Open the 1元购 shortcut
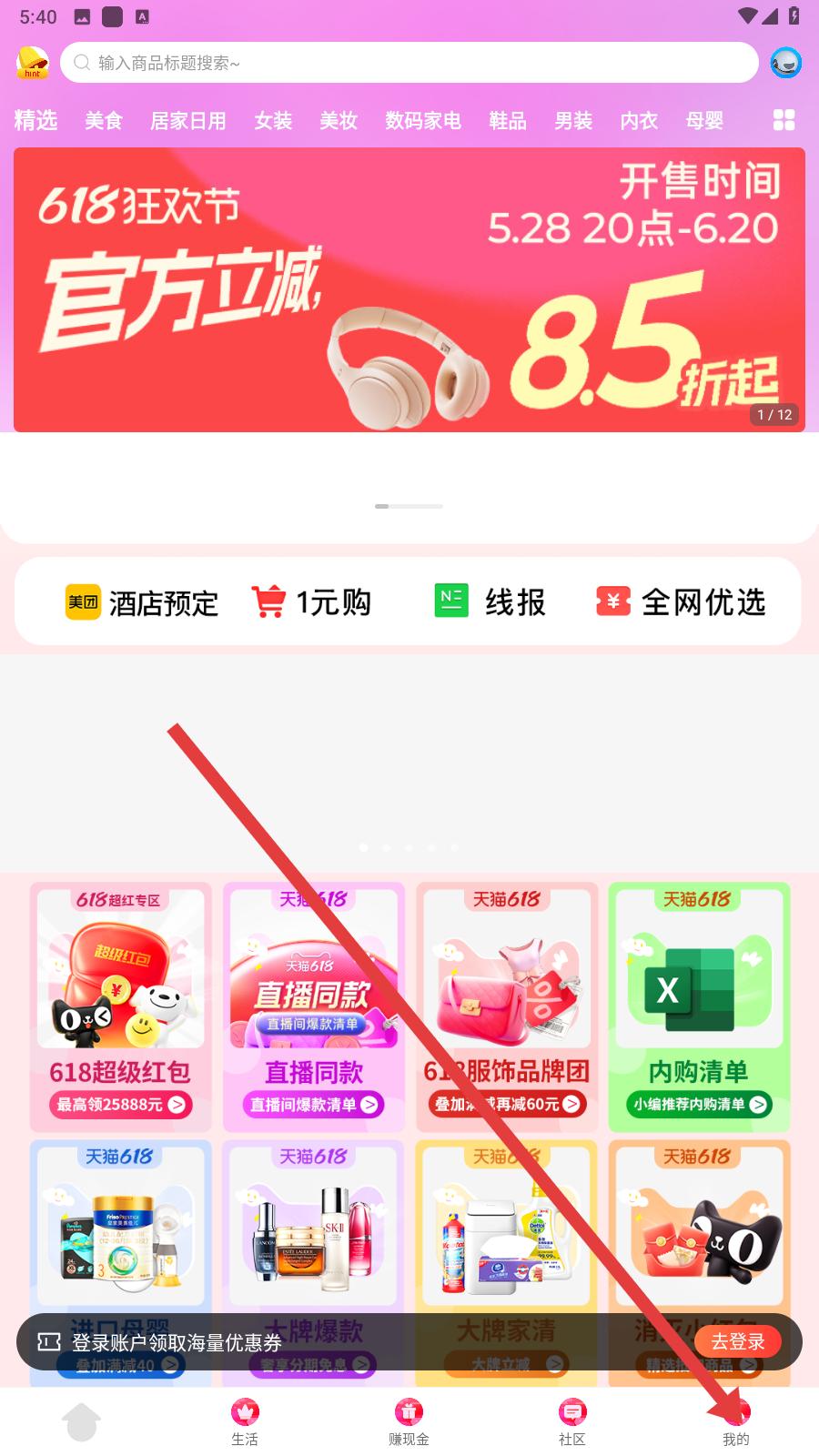The width and height of the screenshot is (819, 1456). 312,602
